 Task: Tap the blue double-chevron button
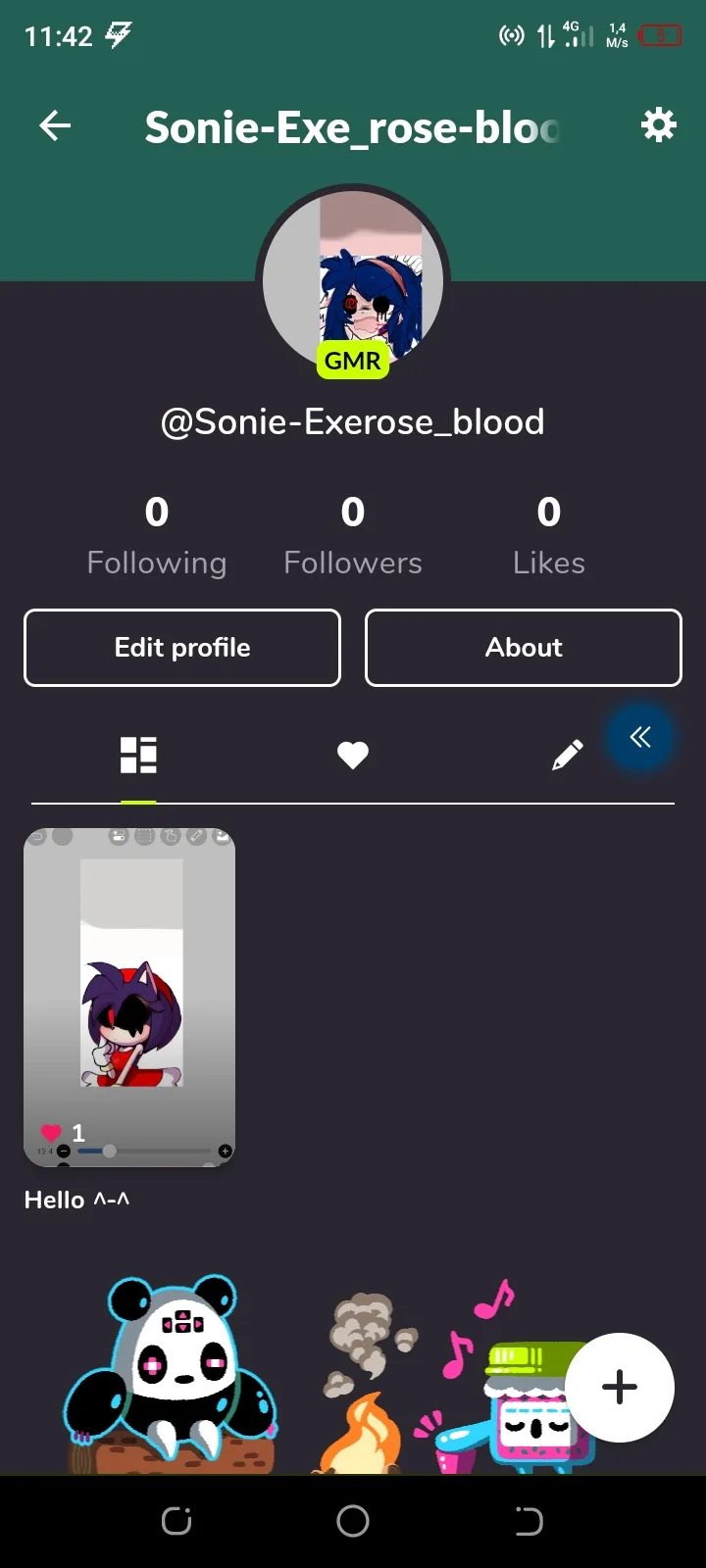tap(640, 738)
